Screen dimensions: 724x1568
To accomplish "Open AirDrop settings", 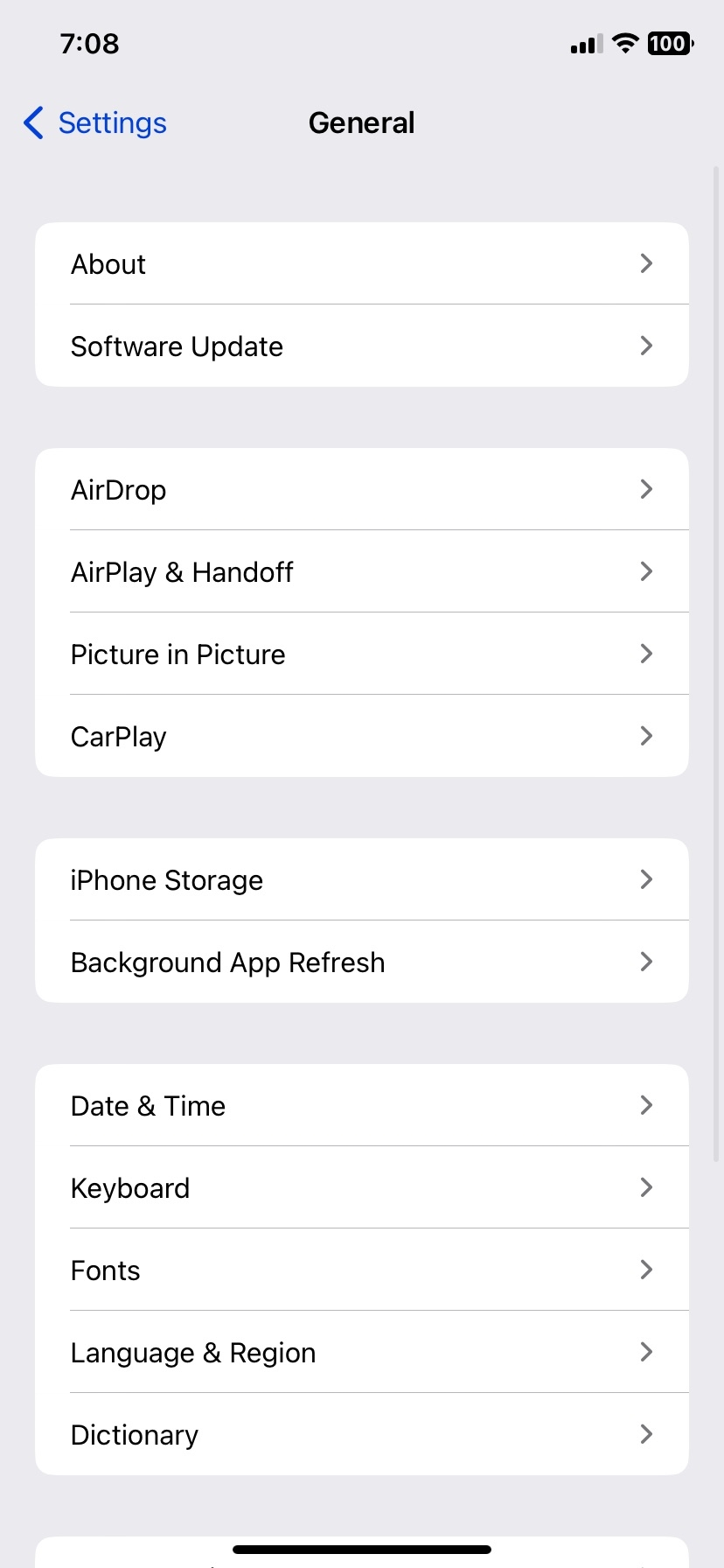I will click(362, 489).
